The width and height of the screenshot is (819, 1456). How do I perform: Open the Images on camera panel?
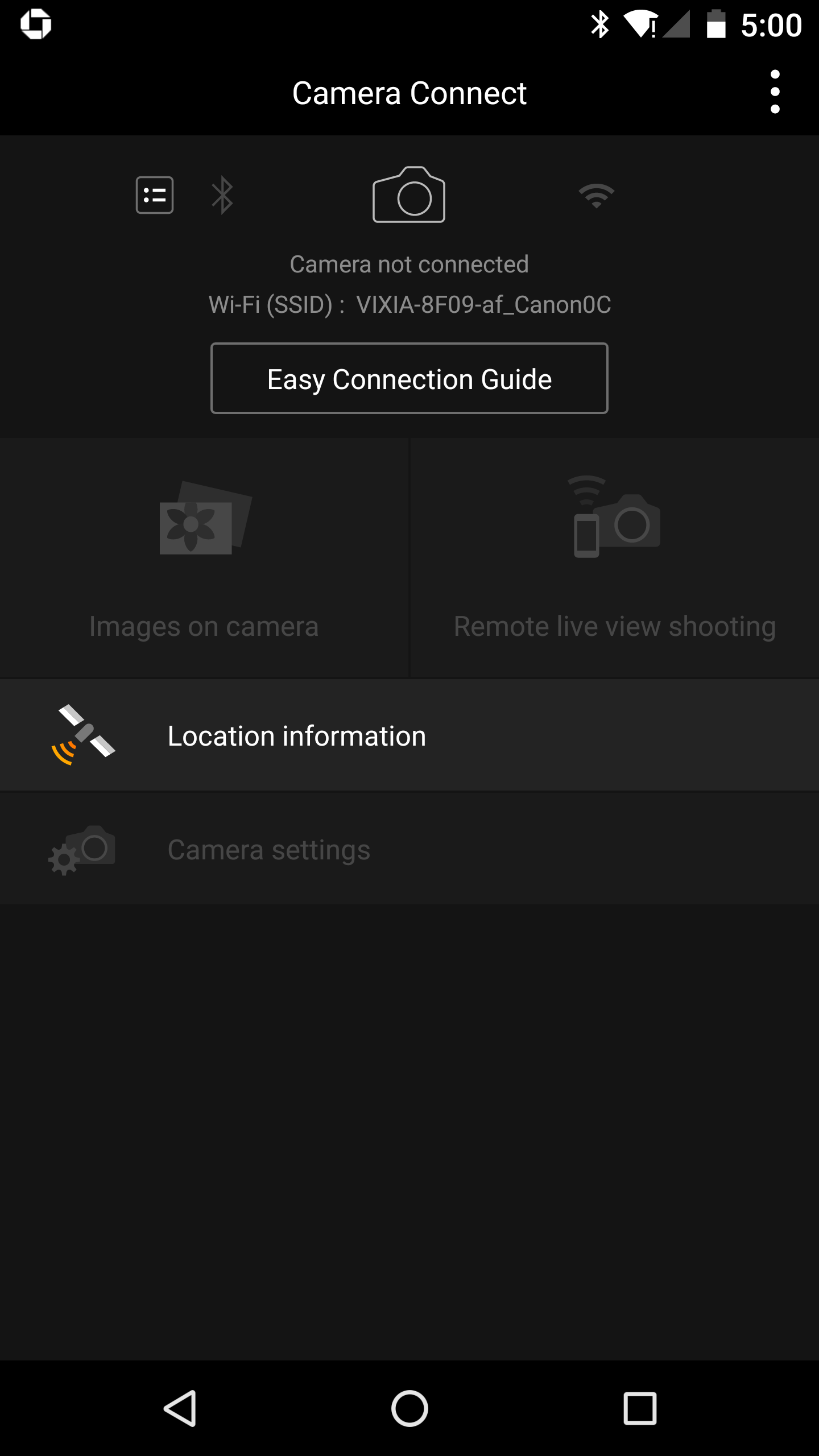(205, 569)
